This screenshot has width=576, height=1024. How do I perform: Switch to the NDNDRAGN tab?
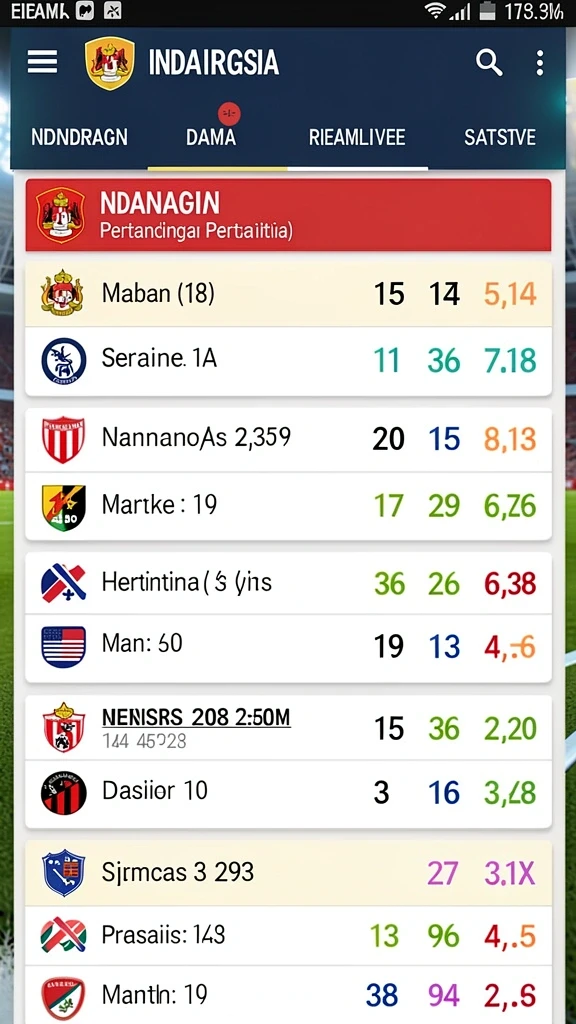[x=79, y=137]
